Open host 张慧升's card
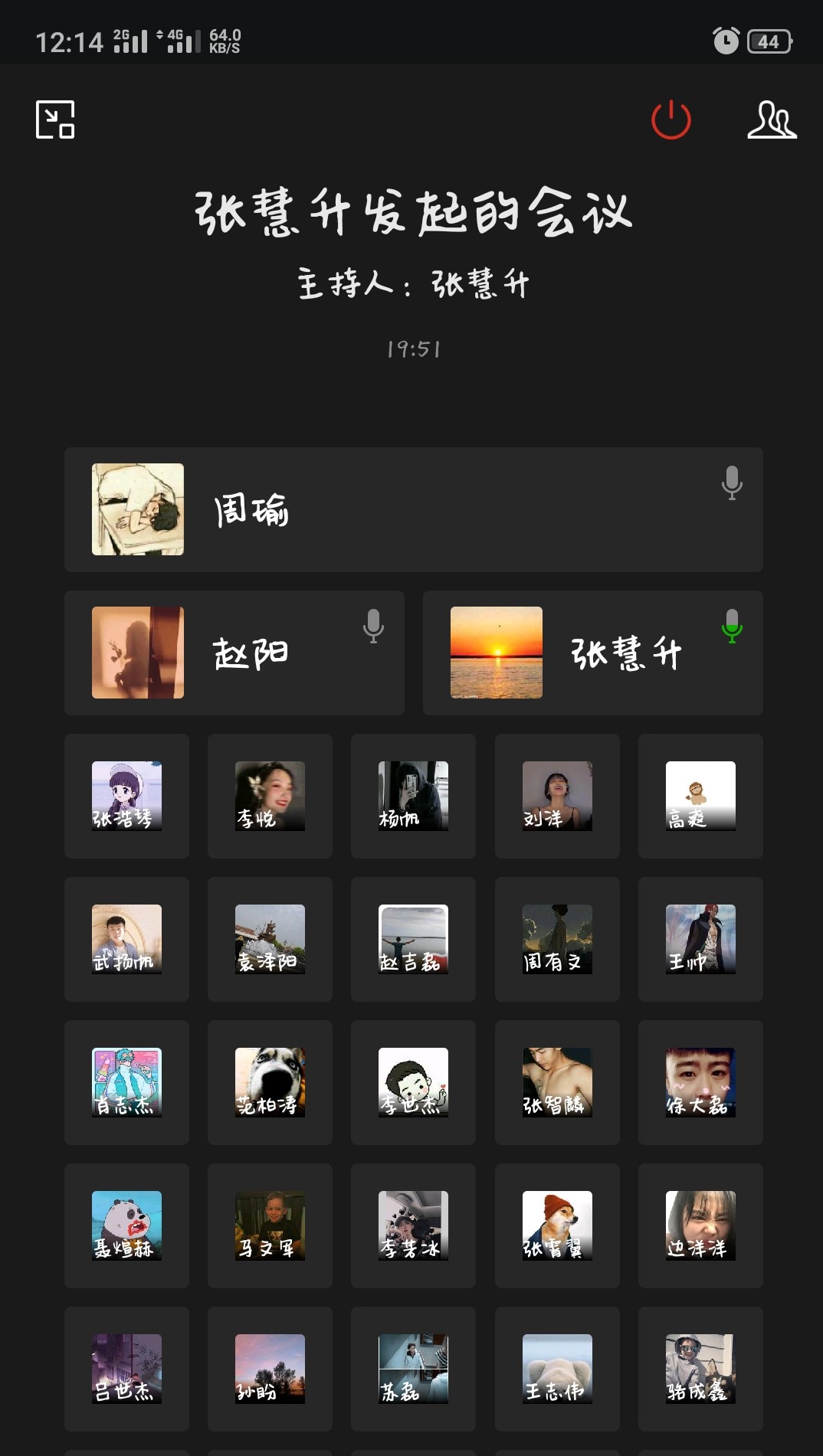This screenshot has height=1456, width=823. tap(592, 653)
